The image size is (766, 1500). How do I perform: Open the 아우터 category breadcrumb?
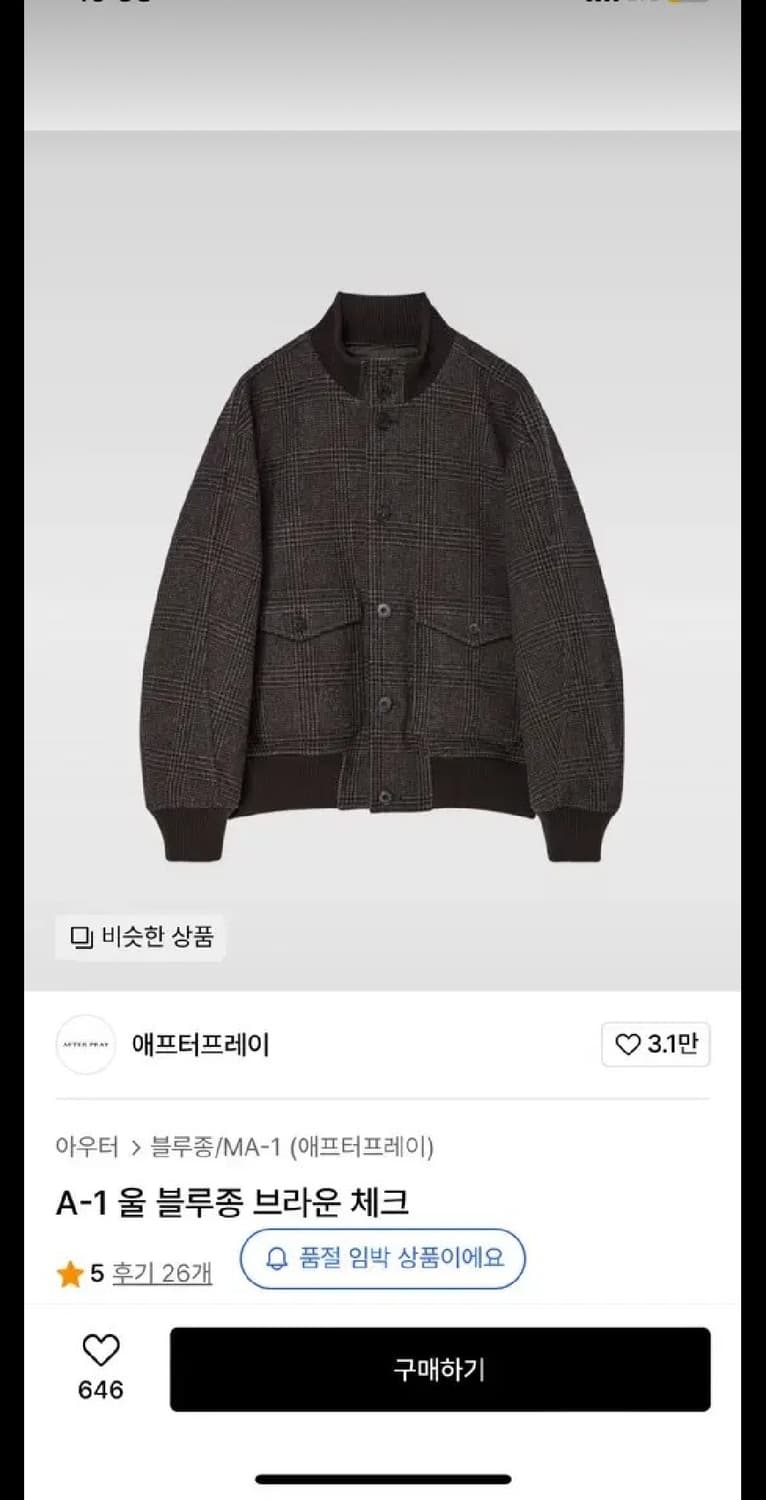[x=87, y=1147]
